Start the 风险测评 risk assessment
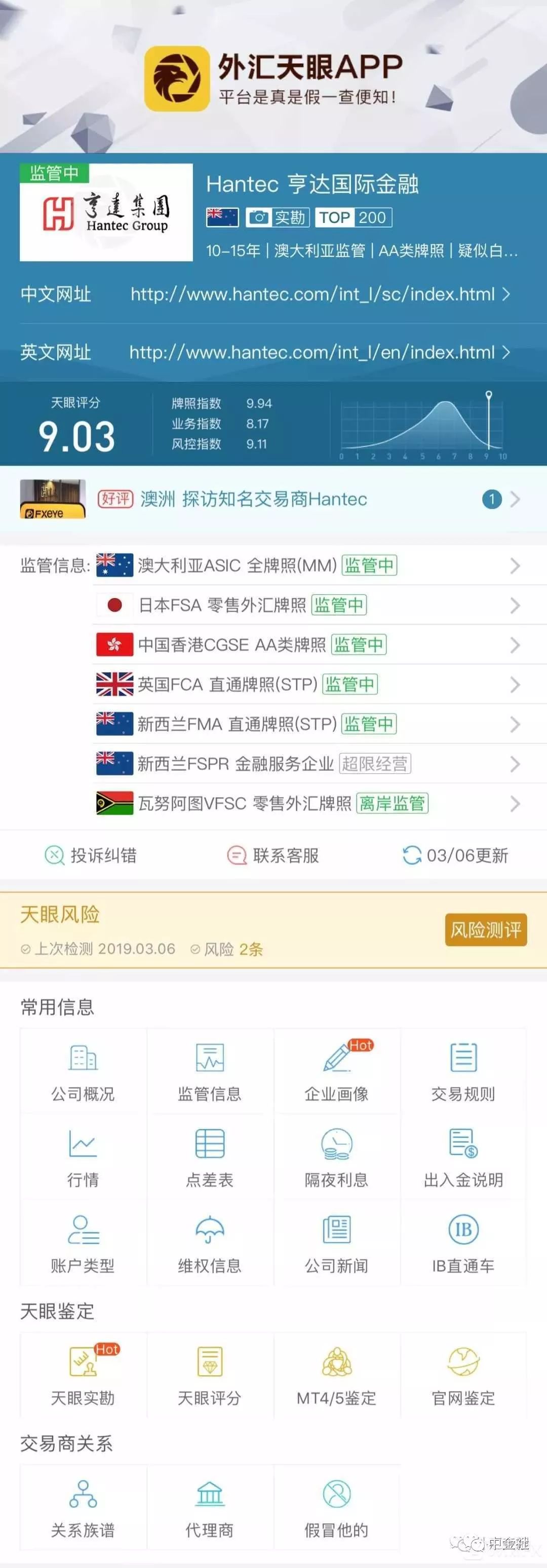 [x=486, y=929]
